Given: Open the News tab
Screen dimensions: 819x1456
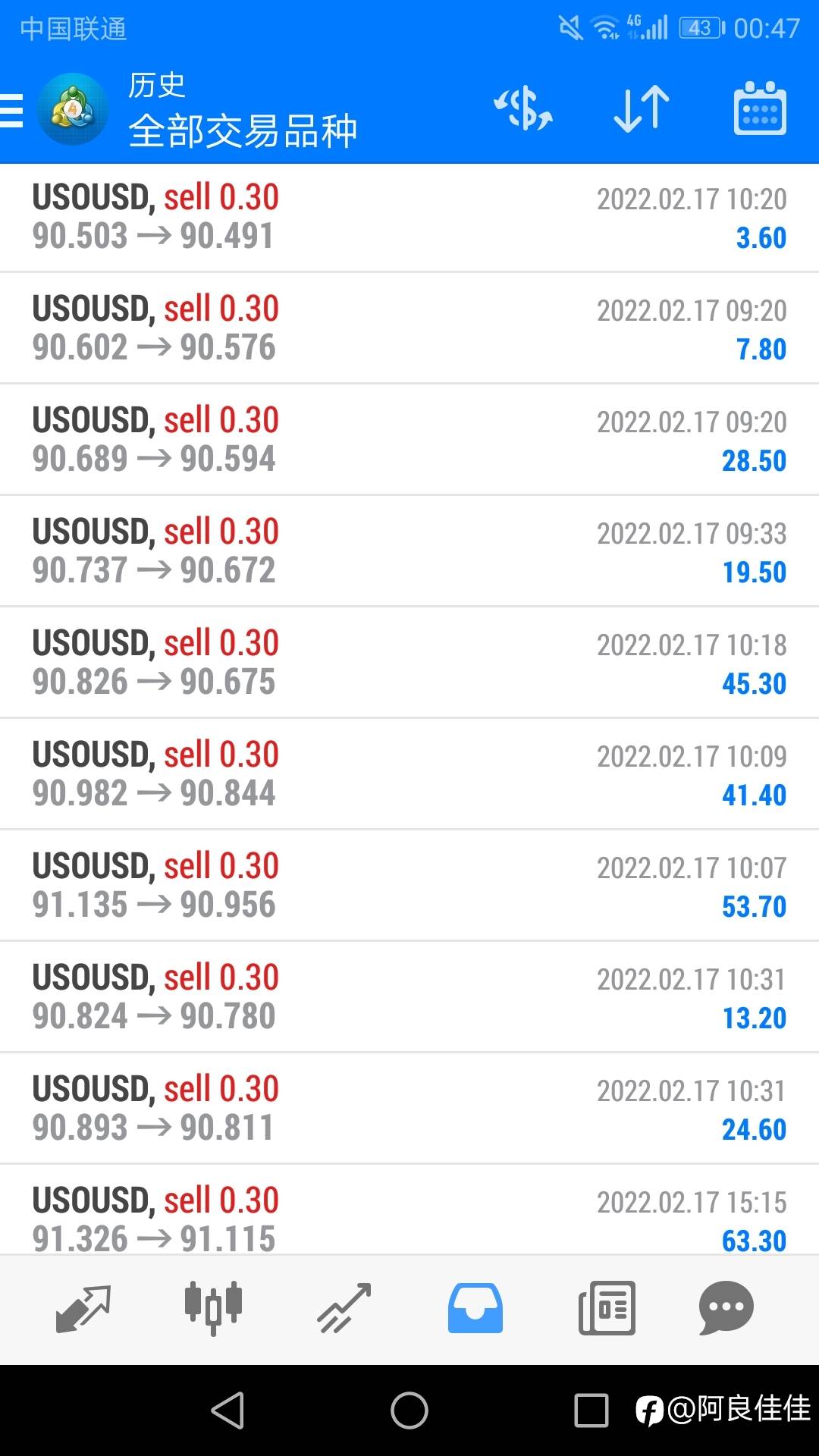Looking at the screenshot, I should [x=607, y=1309].
